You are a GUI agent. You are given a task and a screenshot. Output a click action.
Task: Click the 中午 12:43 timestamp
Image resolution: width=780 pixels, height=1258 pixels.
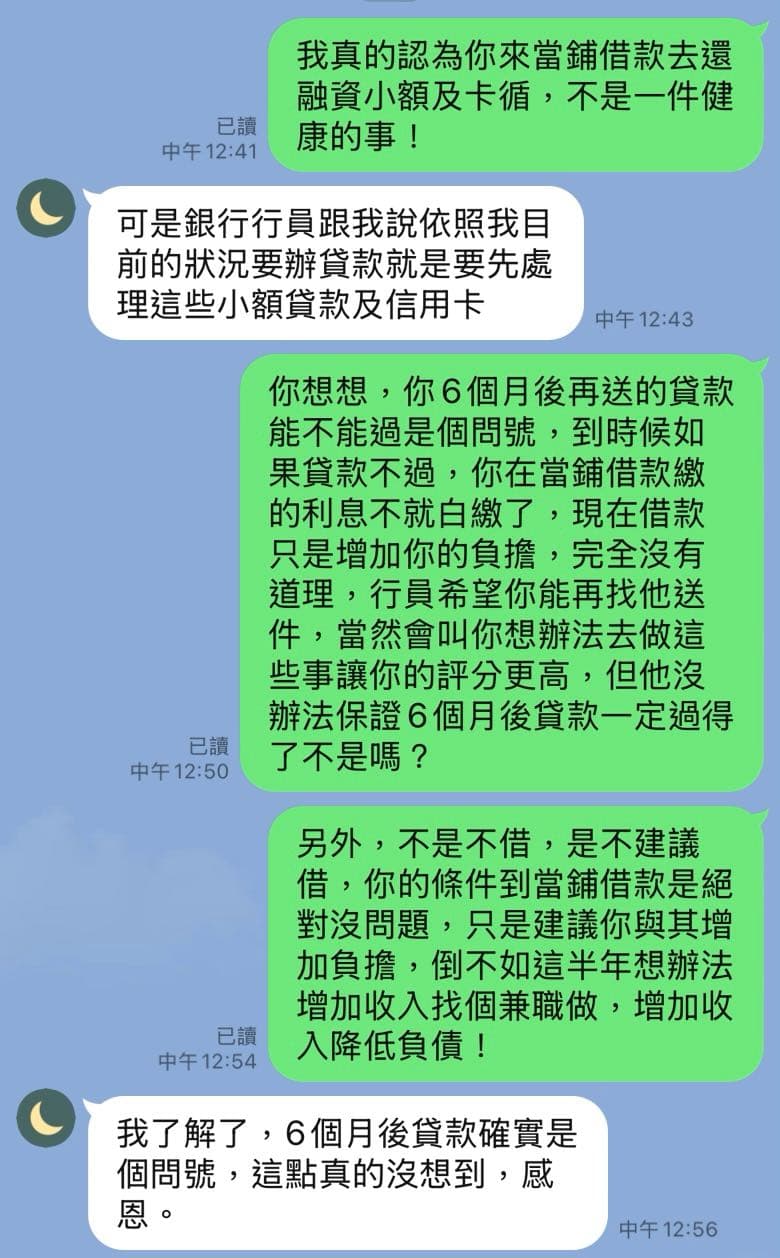pos(646,316)
